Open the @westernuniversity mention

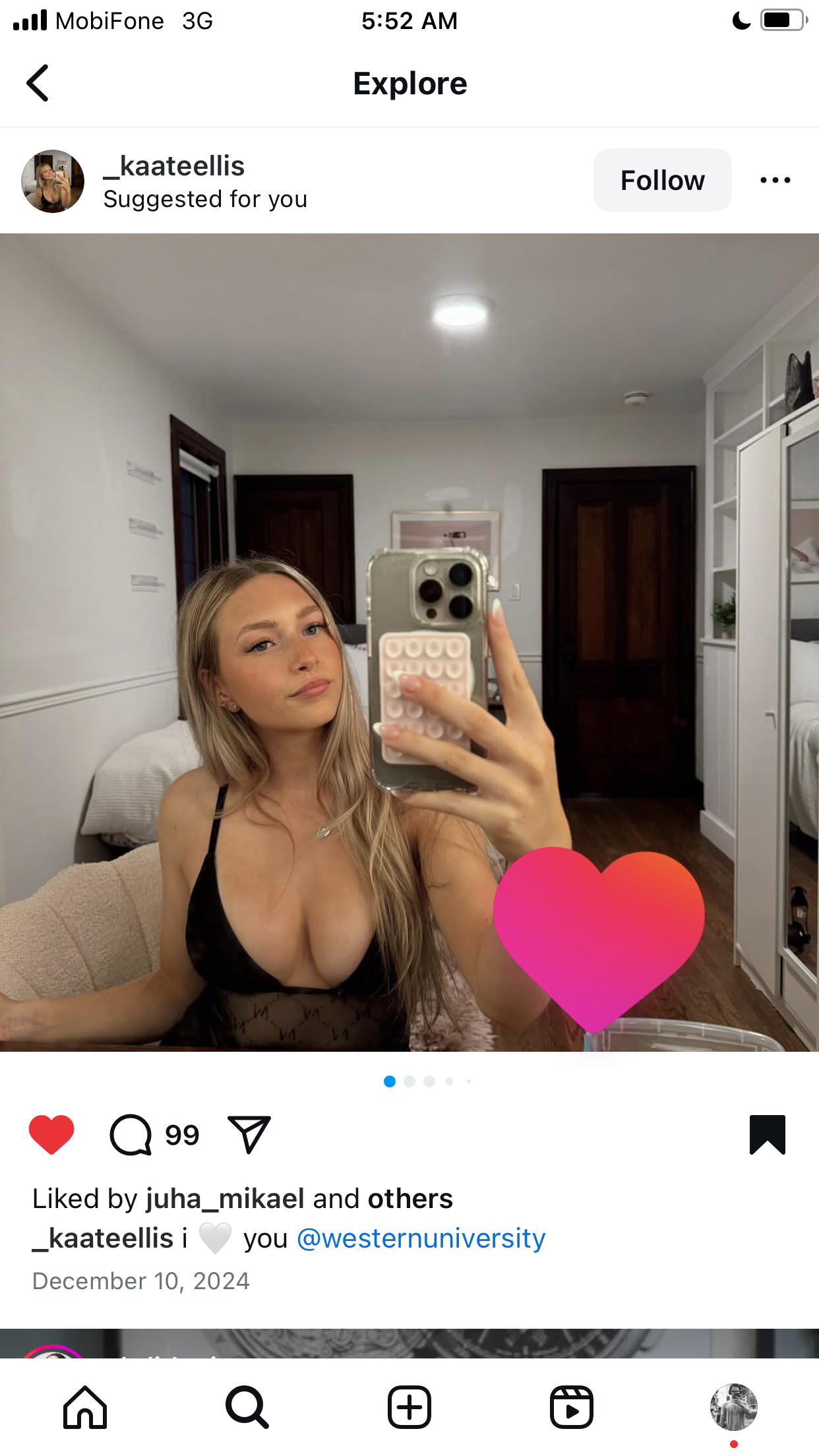click(x=421, y=1238)
